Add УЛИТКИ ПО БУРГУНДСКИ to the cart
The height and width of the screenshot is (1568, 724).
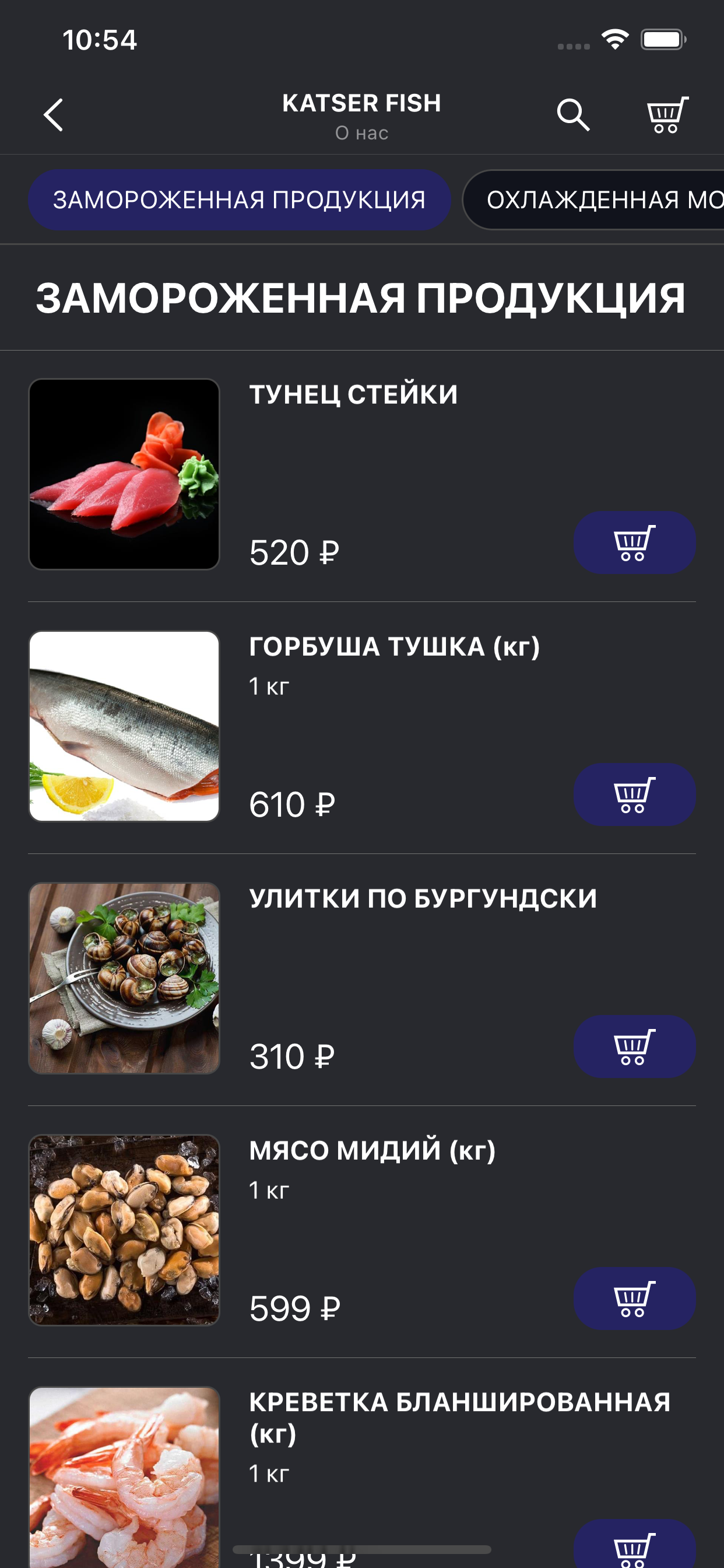click(x=635, y=1046)
